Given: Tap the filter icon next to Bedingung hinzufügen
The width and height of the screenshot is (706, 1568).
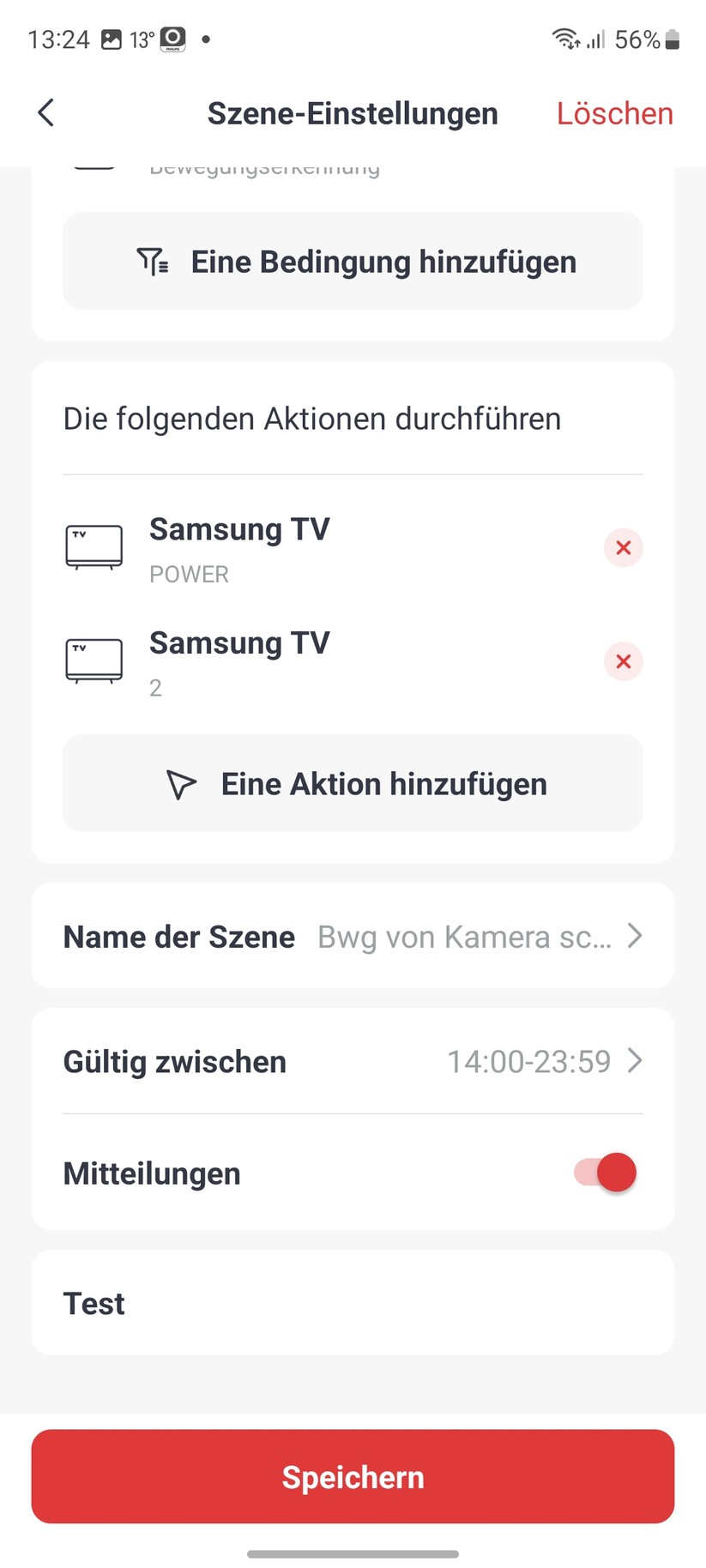Looking at the screenshot, I should (x=152, y=261).
